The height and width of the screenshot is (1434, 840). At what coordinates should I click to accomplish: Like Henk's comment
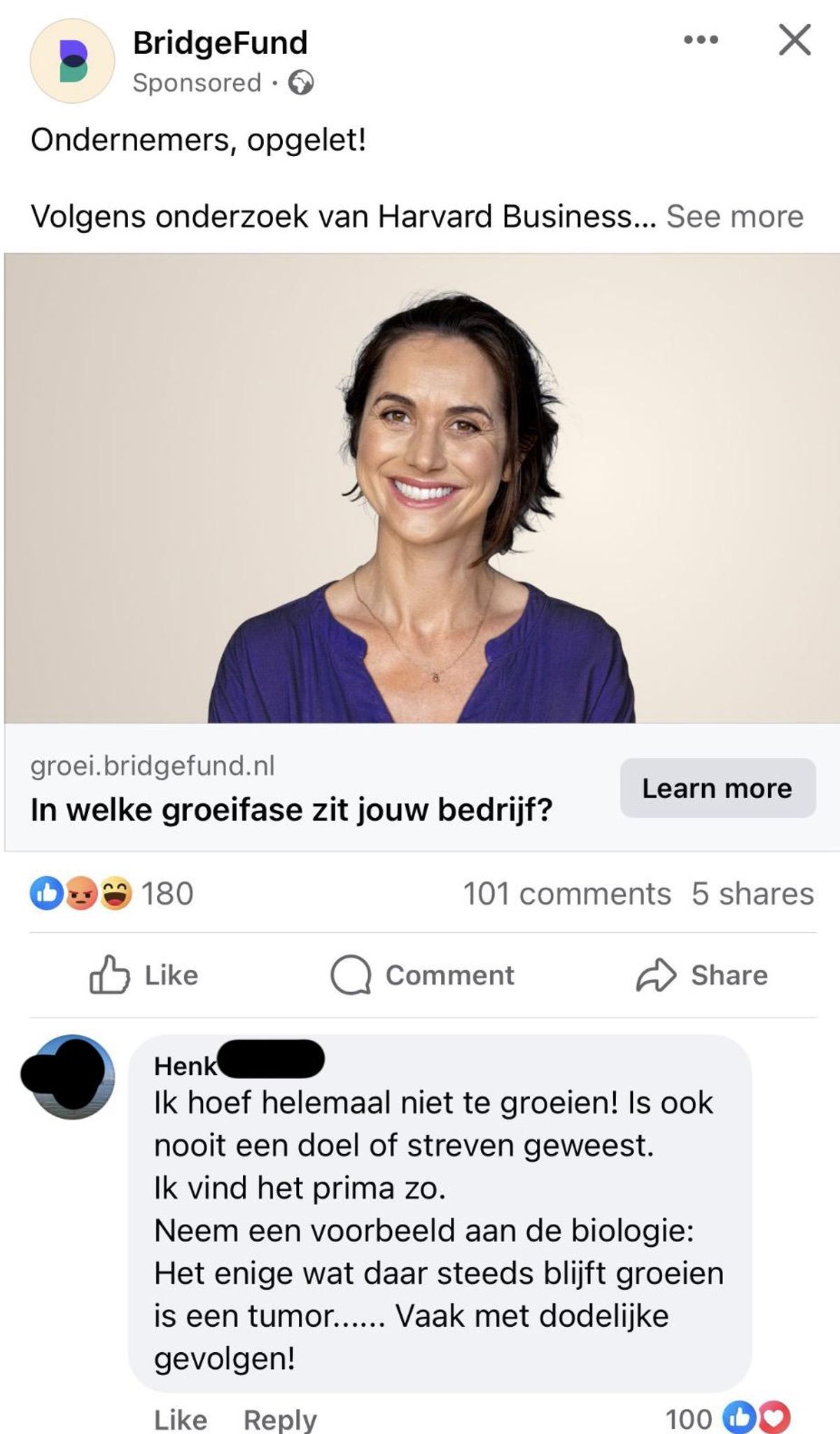pos(180,1419)
